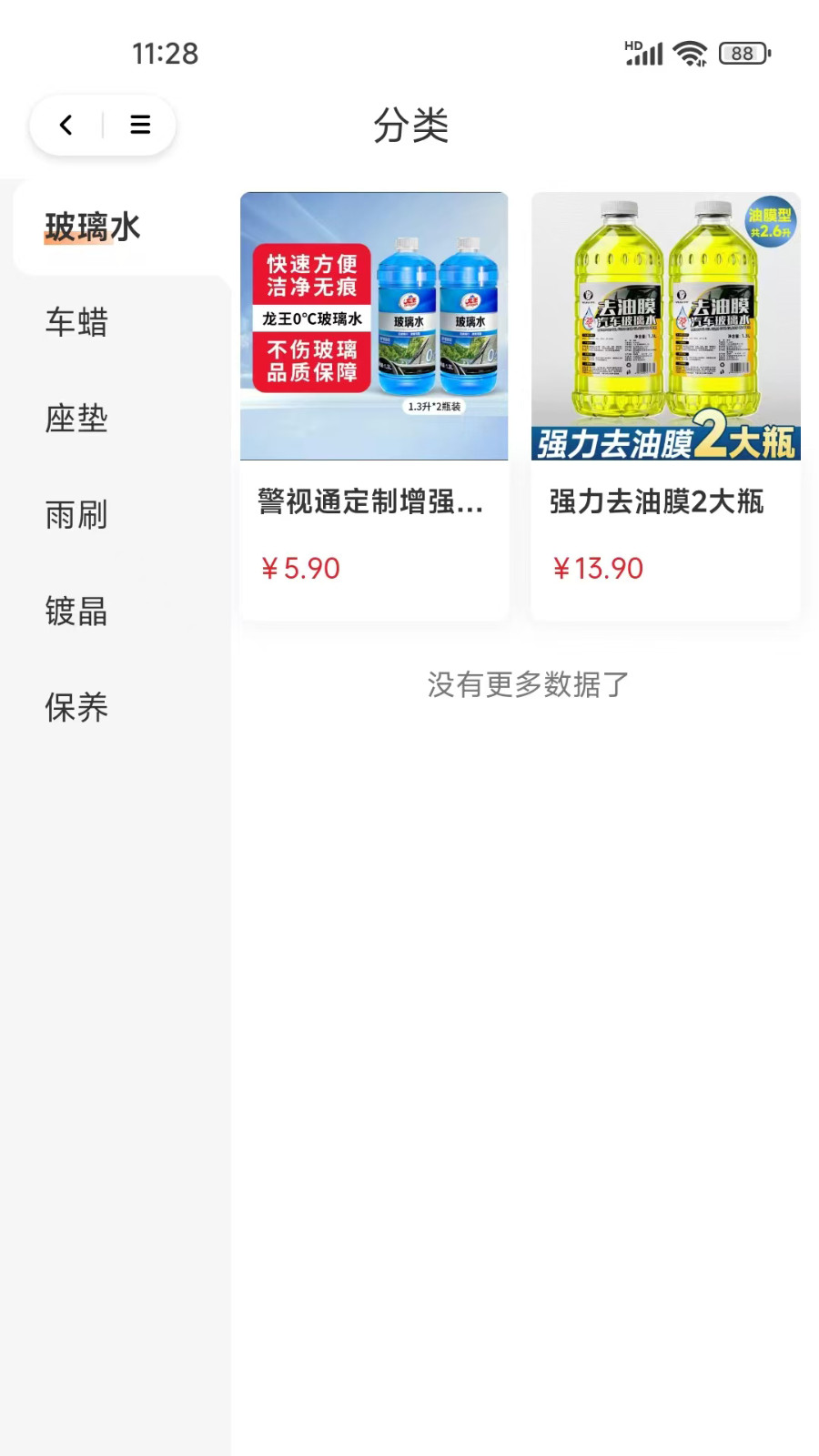View the 保养 category

click(x=77, y=708)
